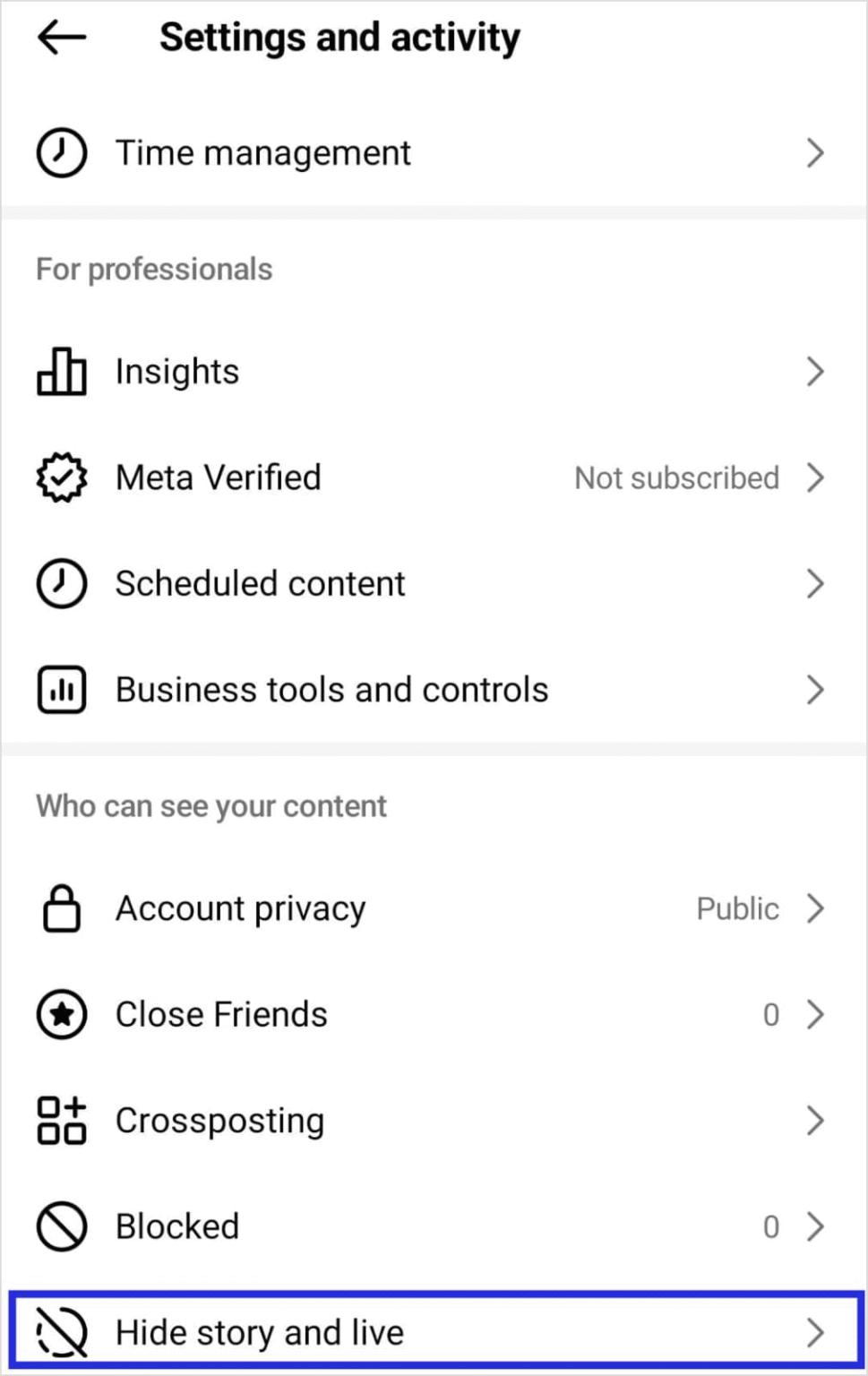Open the Scheduled content settings
This screenshot has width=868, height=1376.
coord(358,583)
